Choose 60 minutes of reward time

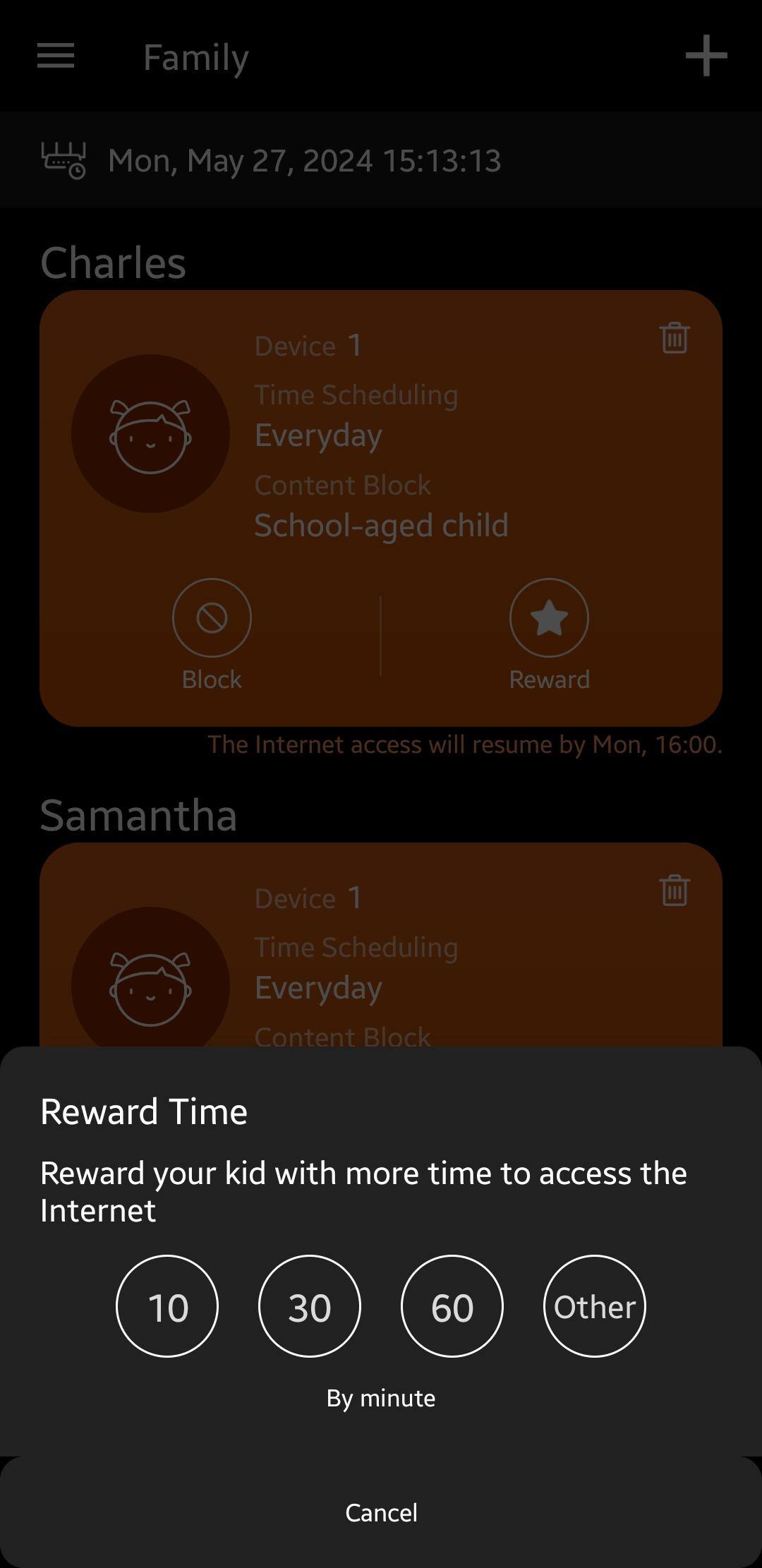click(x=452, y=1305)
